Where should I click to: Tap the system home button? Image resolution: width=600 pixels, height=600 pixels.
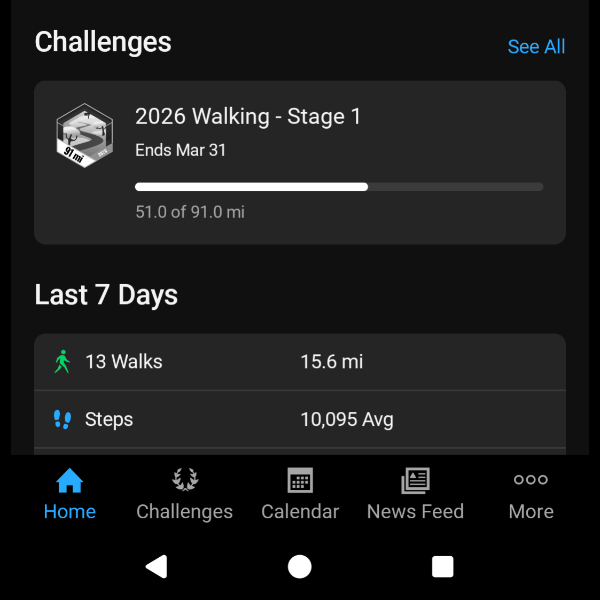tap(300, 567)
